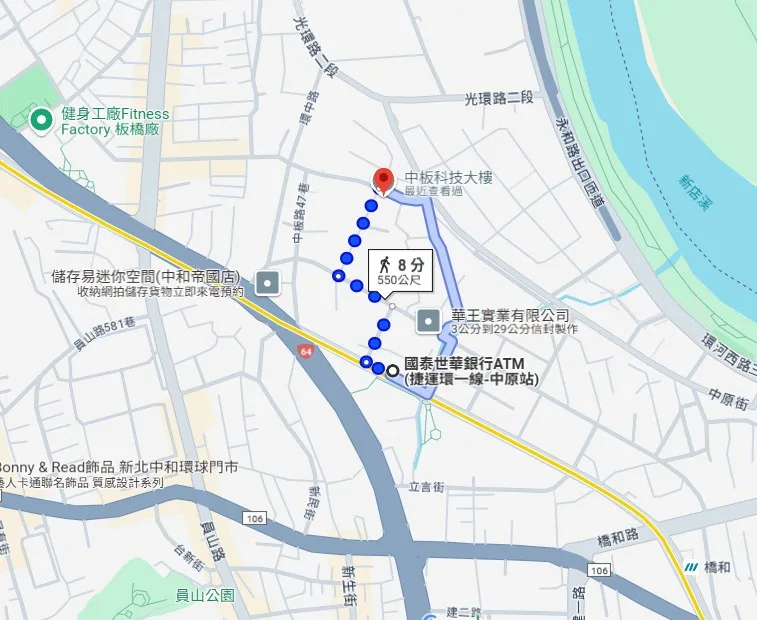757x620 pixels.
Task: Open the 健身工廠 Fitness Factory 板橋廠 place marker
Action: [x=42, y=121]
